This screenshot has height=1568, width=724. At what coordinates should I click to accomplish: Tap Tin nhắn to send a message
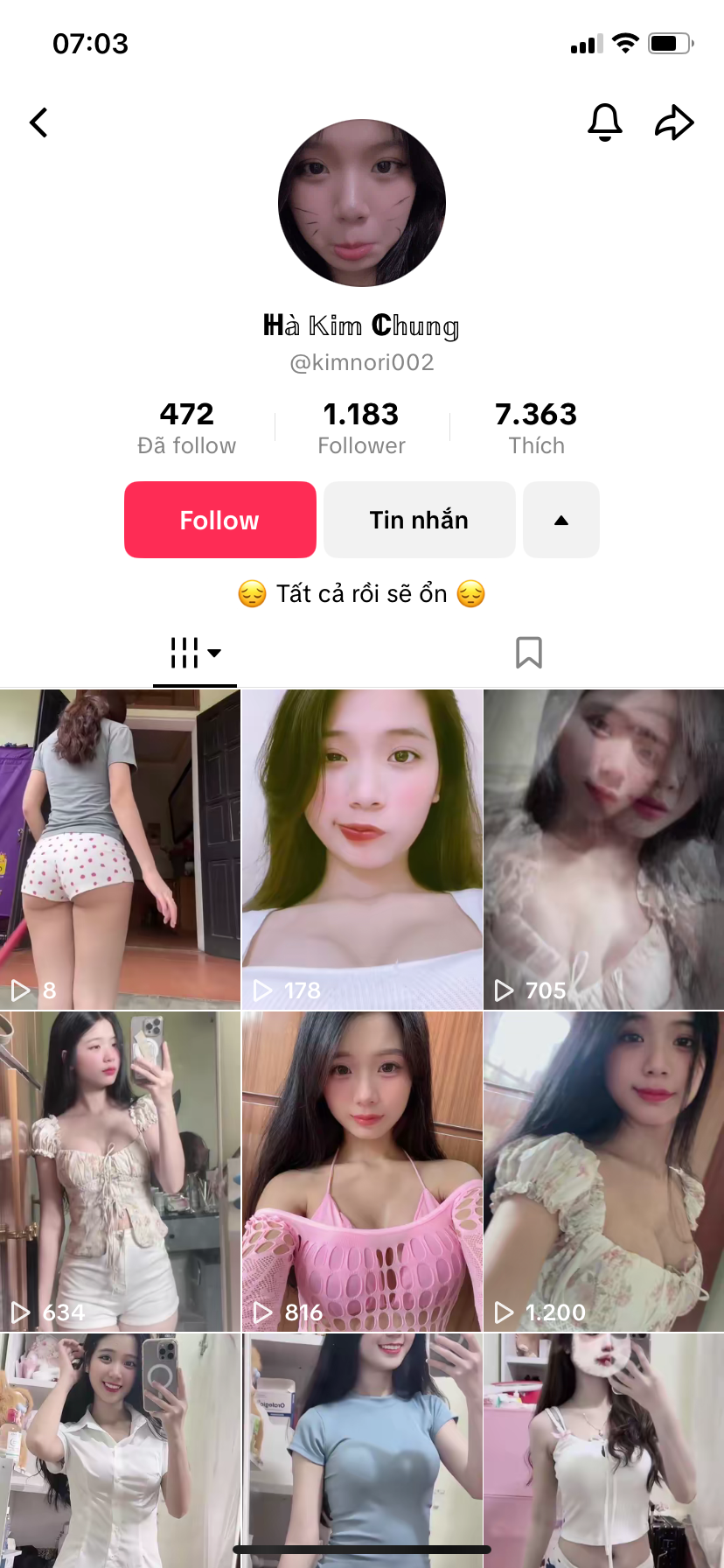[x=420, y=520]
